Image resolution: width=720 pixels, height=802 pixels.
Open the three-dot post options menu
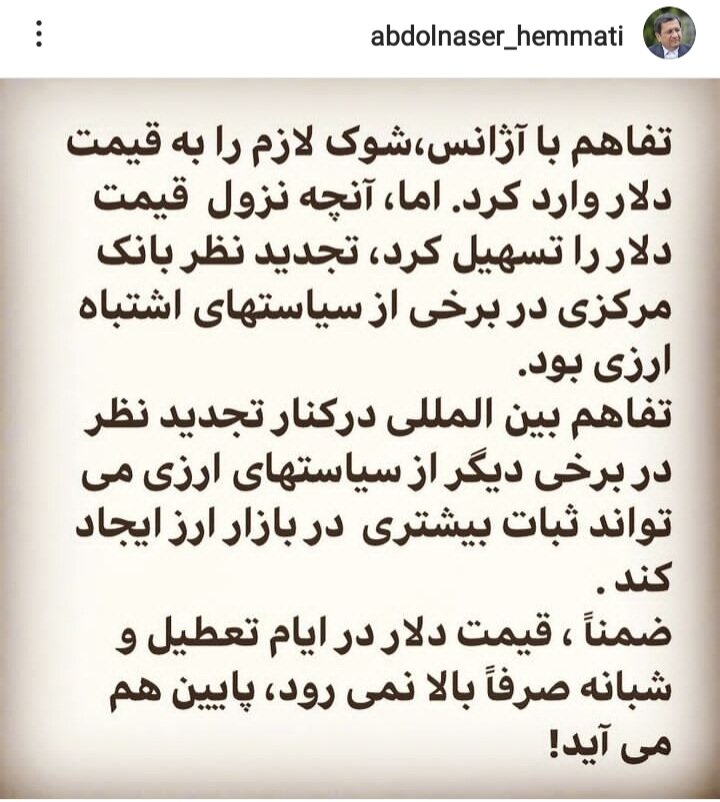(39, 34)
